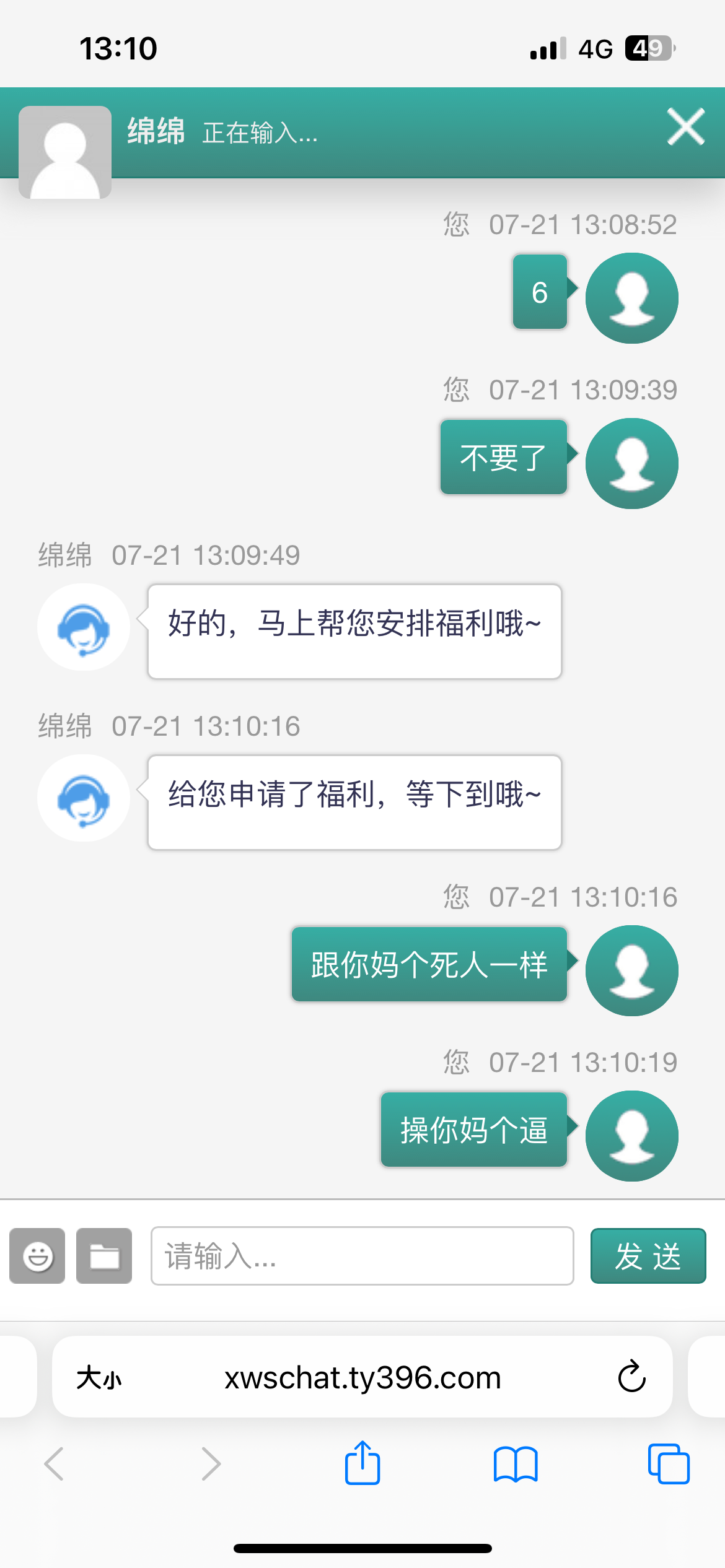
Task: Open the emoji picker
Action: [x=37, y=1256]
